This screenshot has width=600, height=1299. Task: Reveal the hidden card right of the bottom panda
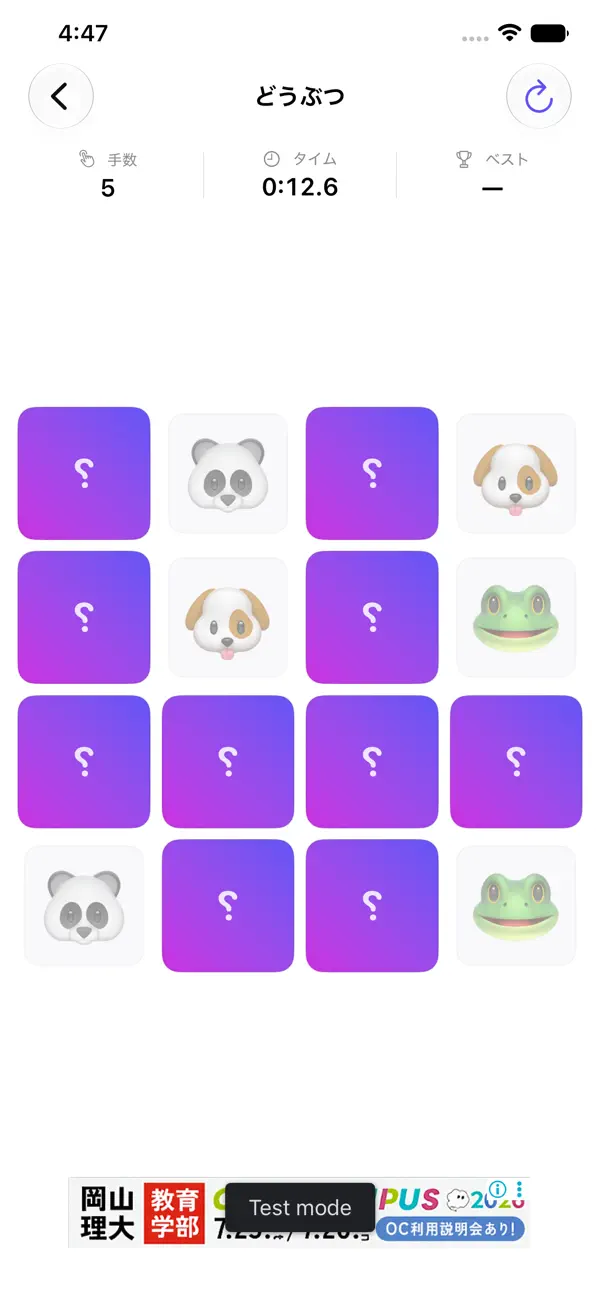tap(228, 906)
